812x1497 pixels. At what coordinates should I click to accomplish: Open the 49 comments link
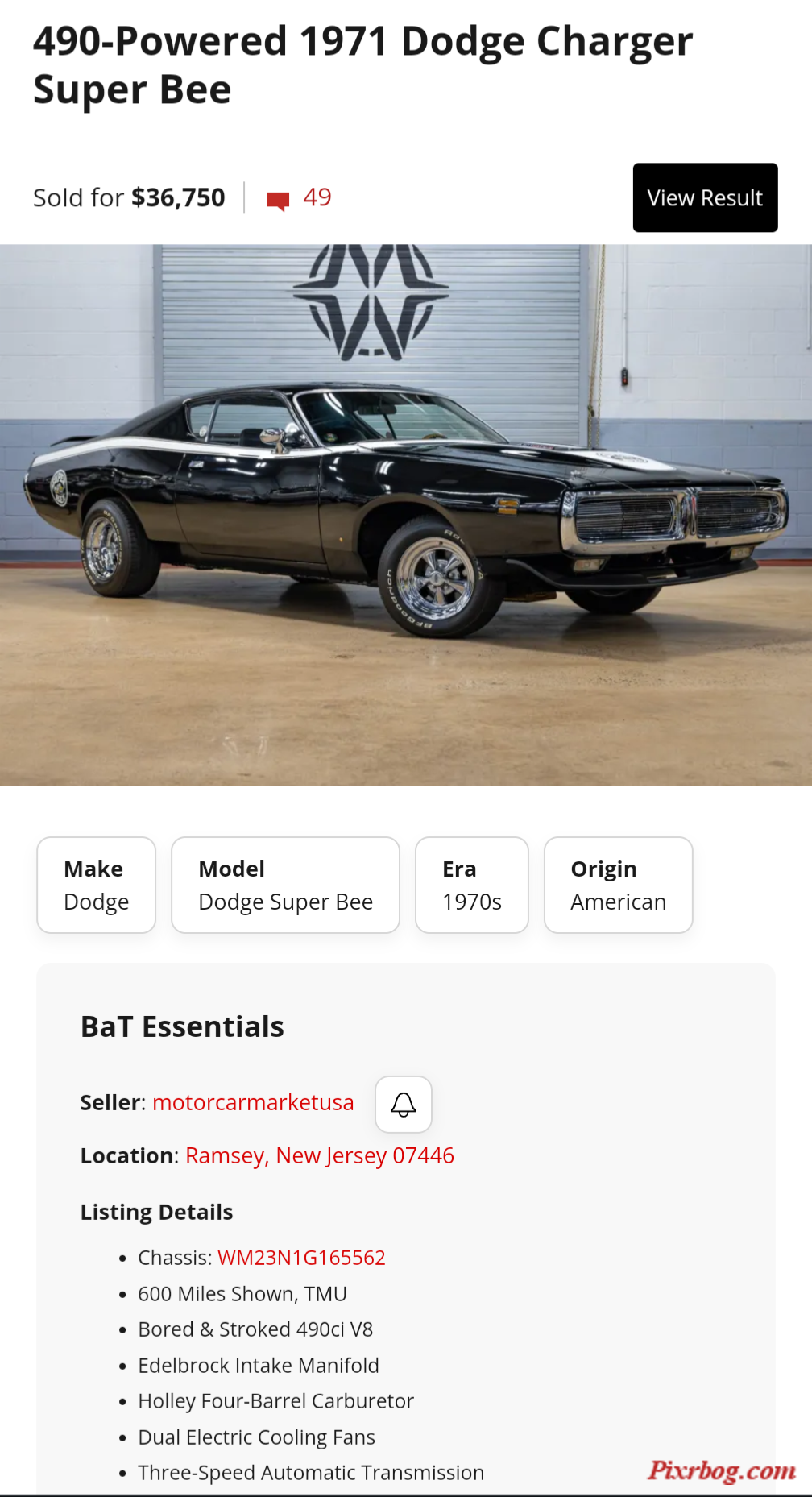(x=300, y=197)
